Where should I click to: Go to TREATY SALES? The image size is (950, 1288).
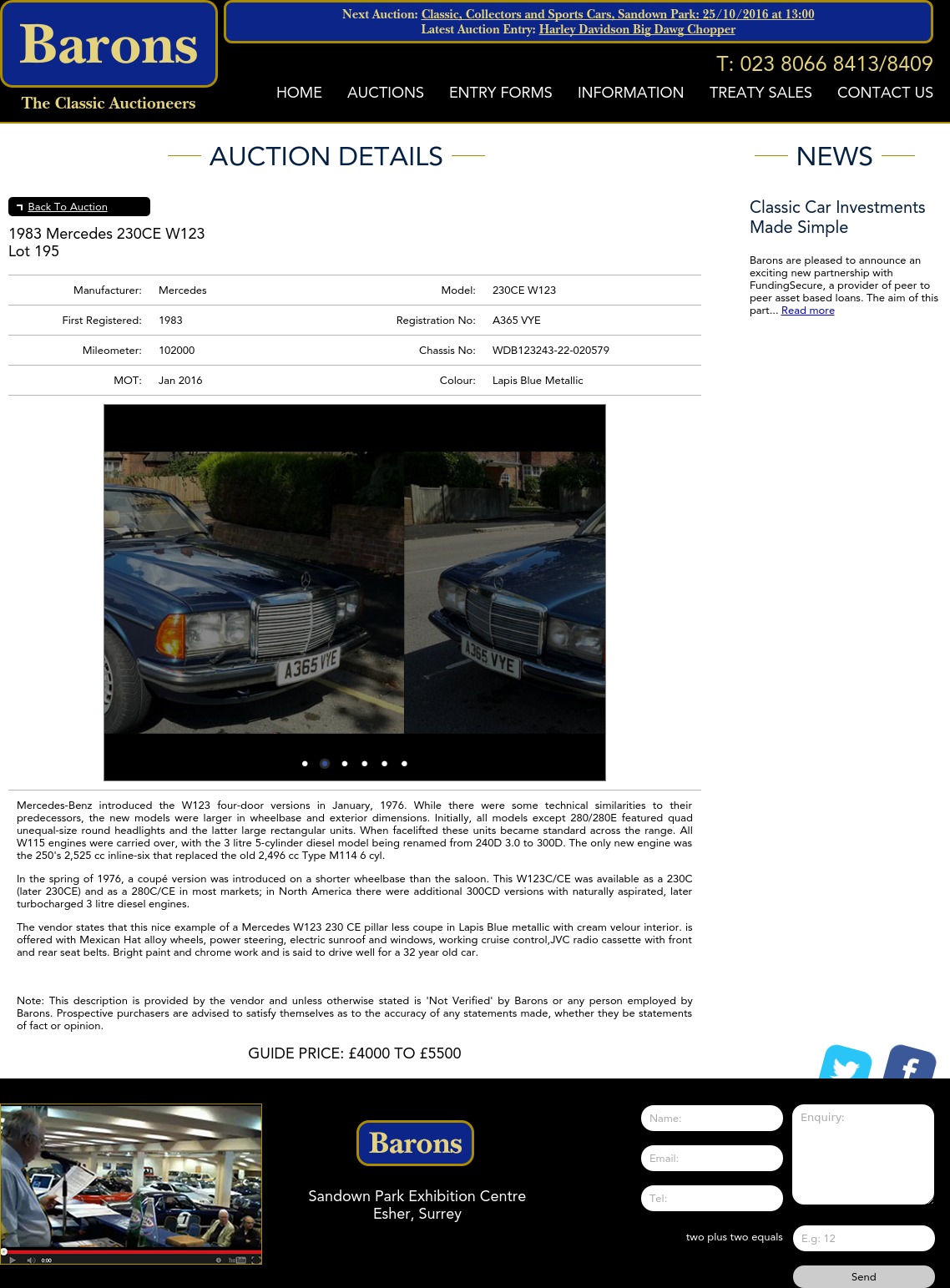[x=760, y=93]
